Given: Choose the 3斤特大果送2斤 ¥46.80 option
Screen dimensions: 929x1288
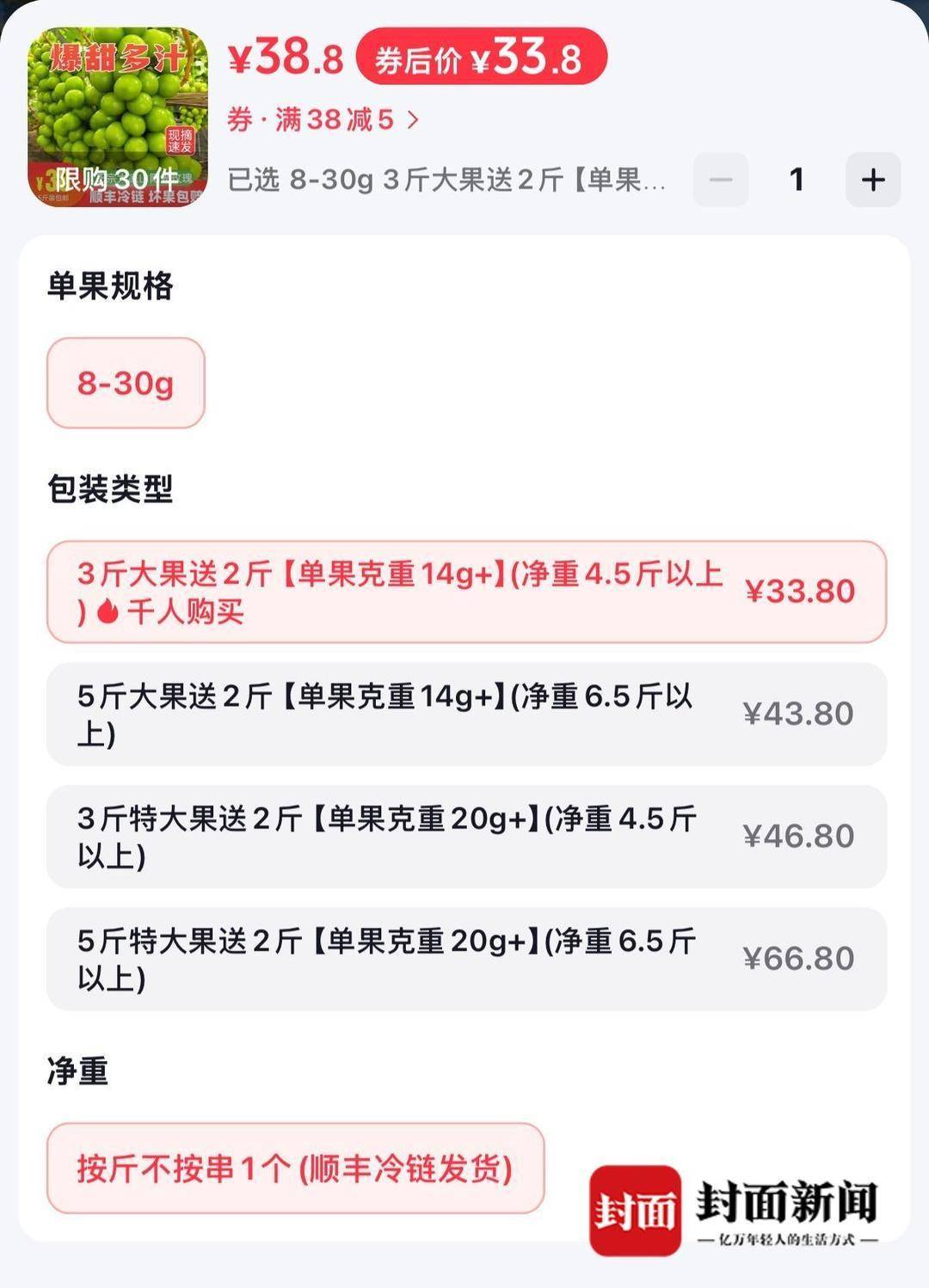Looking at the screenshot, I should point(464,836).
